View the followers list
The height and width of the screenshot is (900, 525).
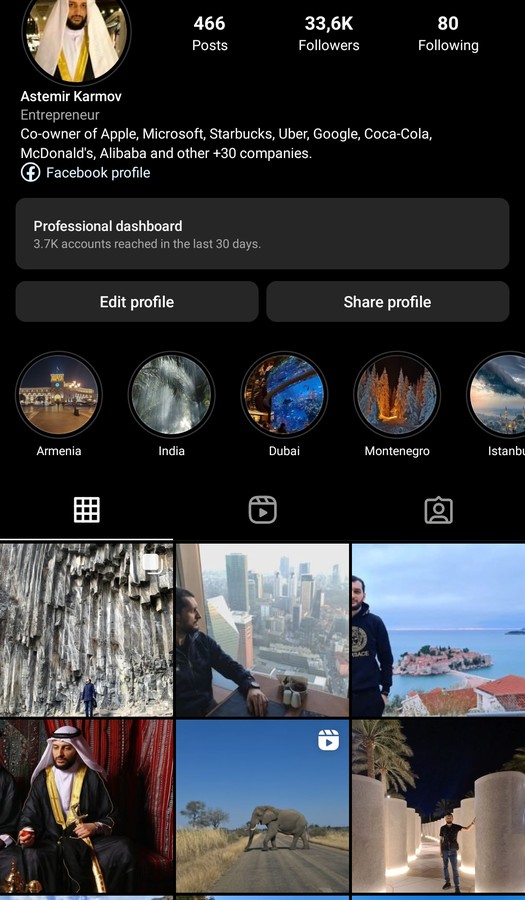(329, 33)
